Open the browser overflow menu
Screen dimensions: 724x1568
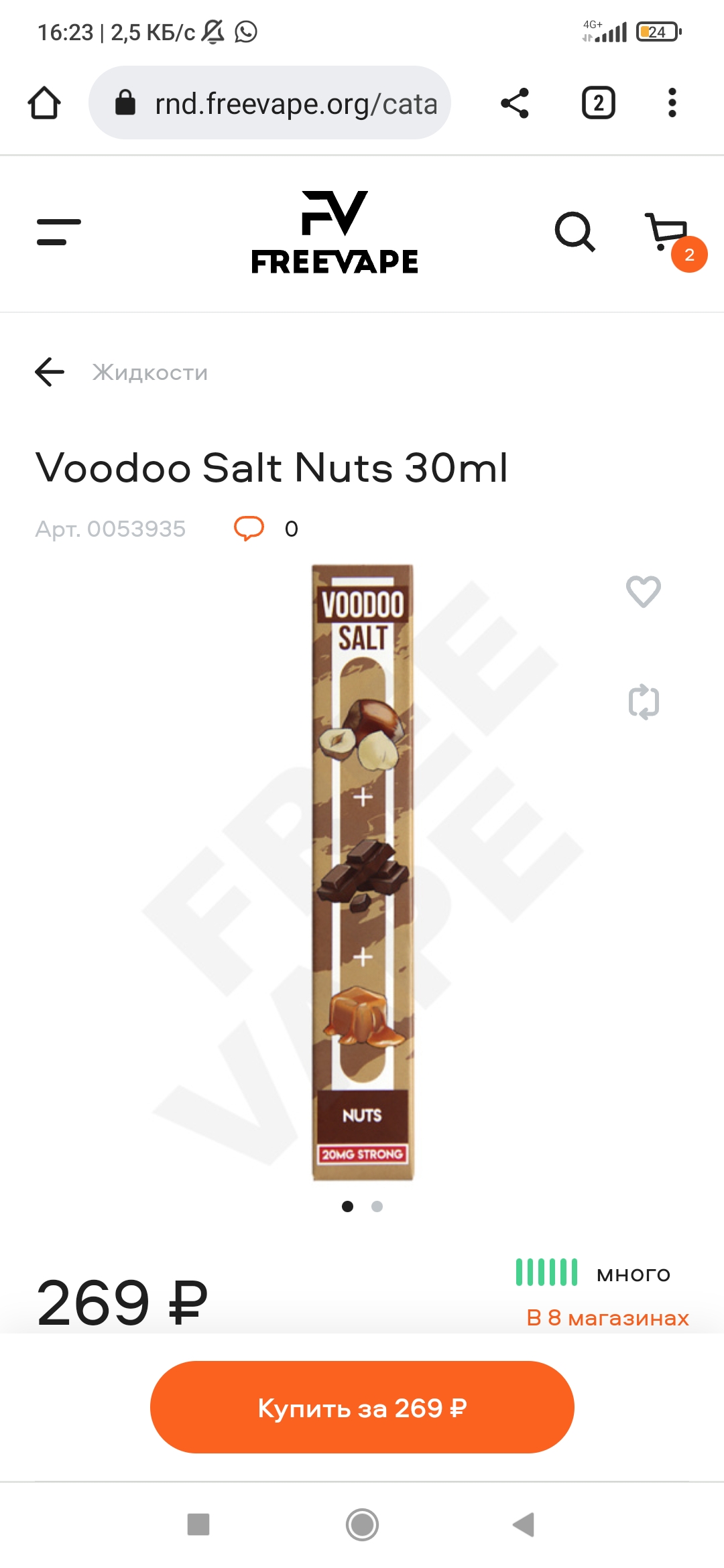(672, 103)
